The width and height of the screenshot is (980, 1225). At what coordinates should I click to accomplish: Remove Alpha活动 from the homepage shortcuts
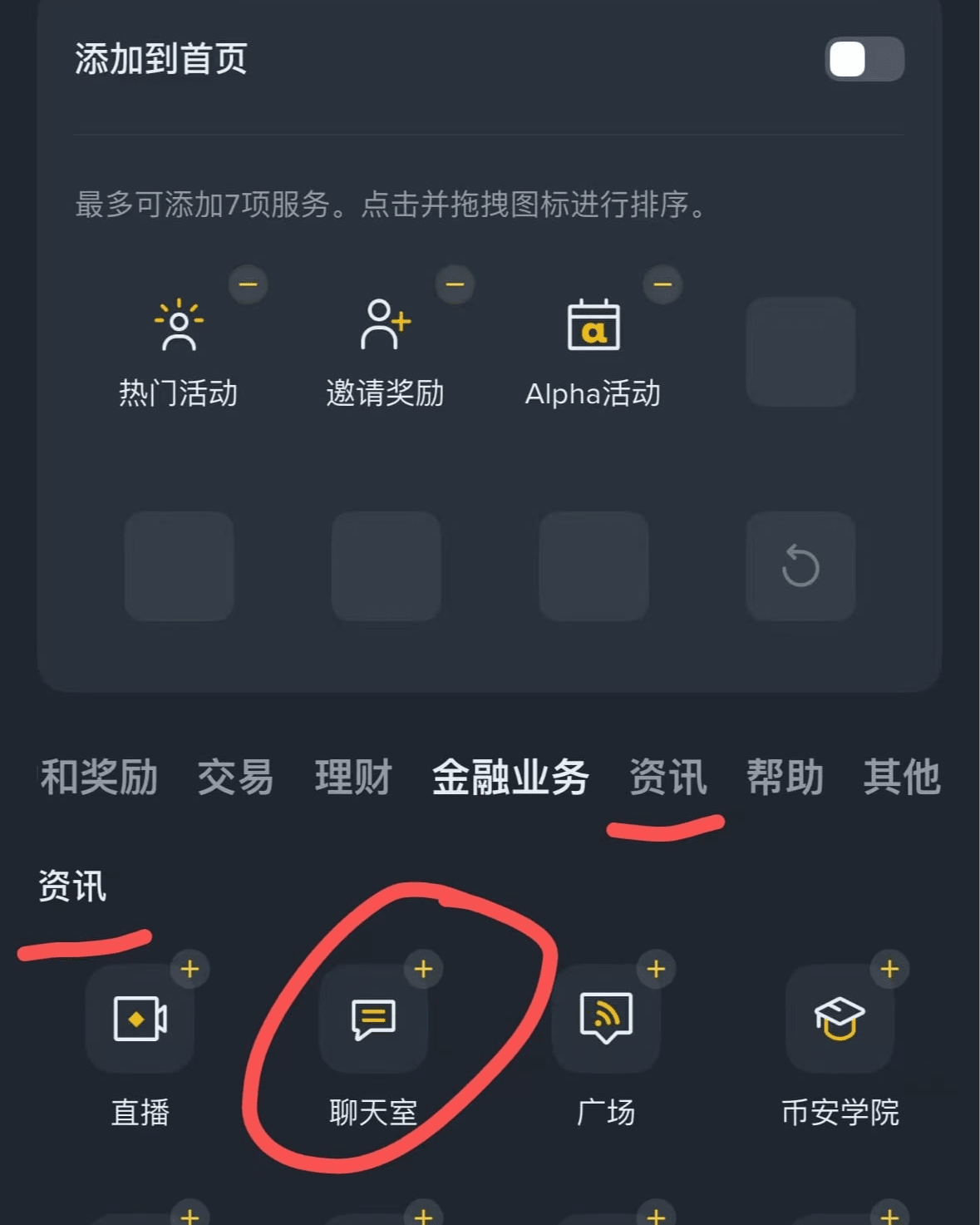662,284
